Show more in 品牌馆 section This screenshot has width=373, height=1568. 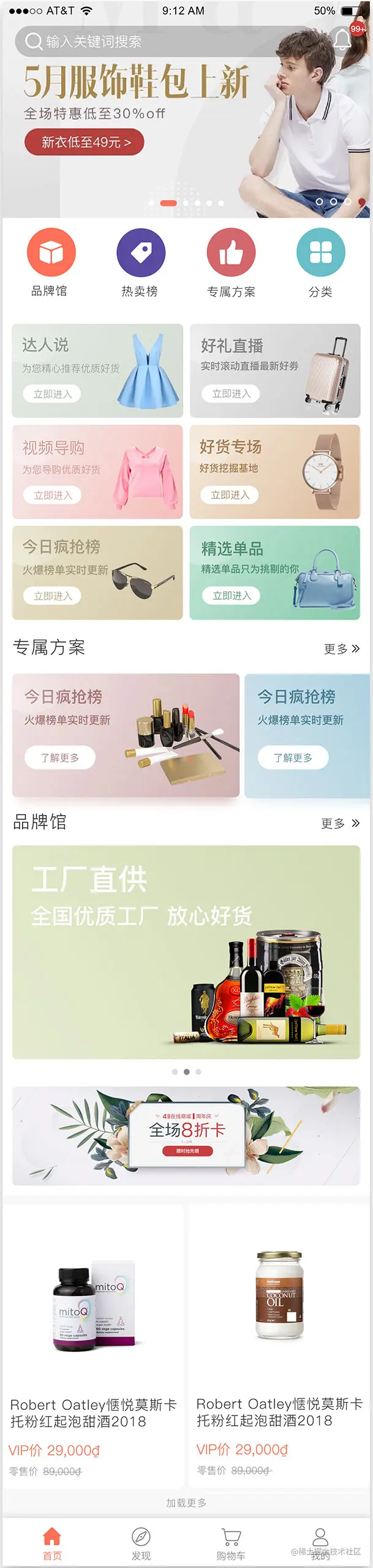click(340, 824)
